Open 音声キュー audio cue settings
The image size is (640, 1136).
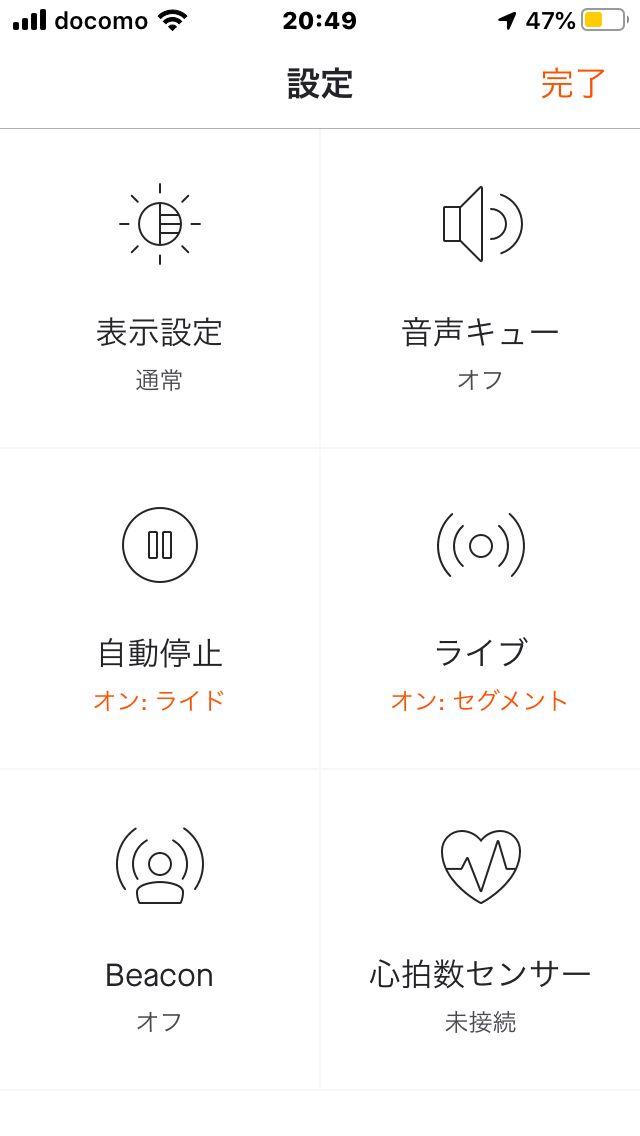point(480,288)
